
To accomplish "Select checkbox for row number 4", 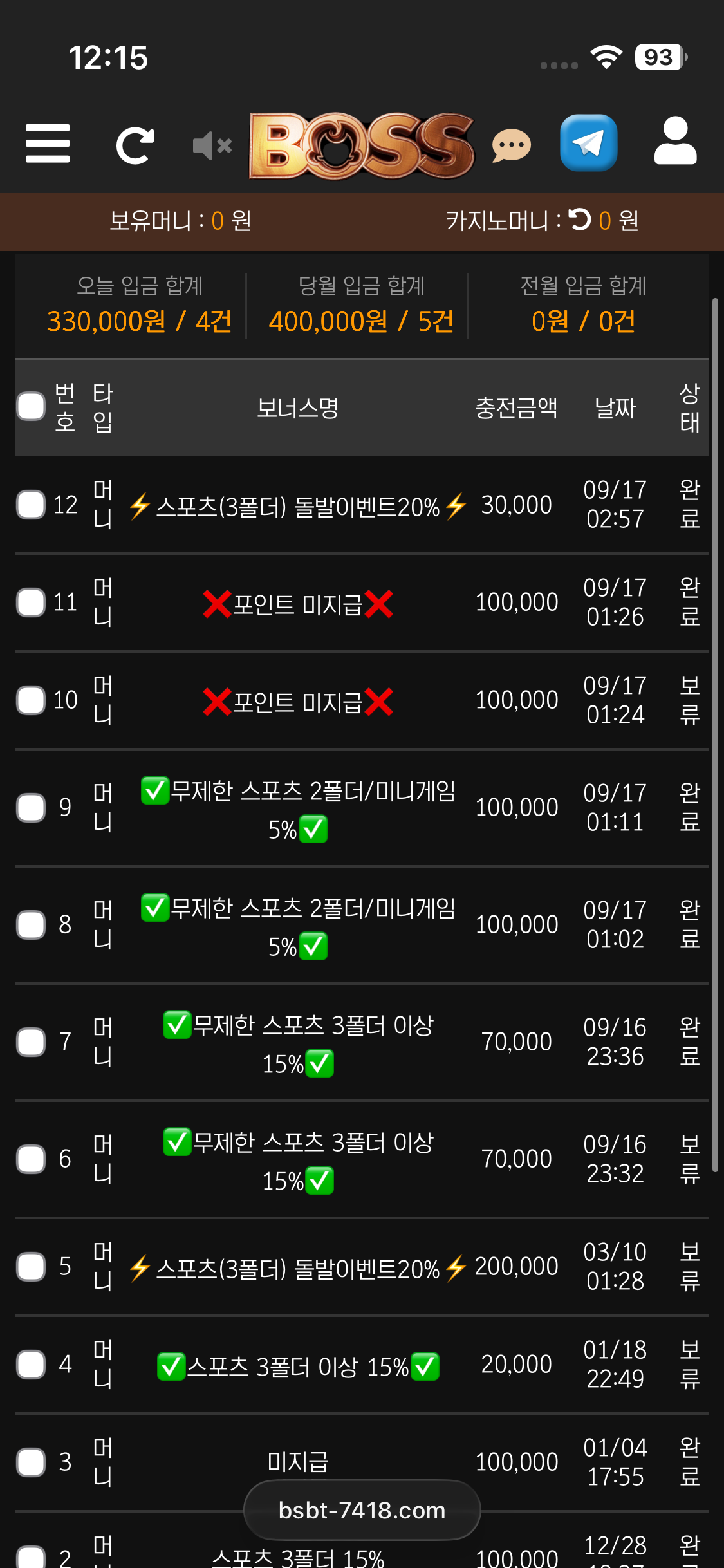I will pyautogui.click(x=31, y=1365).
